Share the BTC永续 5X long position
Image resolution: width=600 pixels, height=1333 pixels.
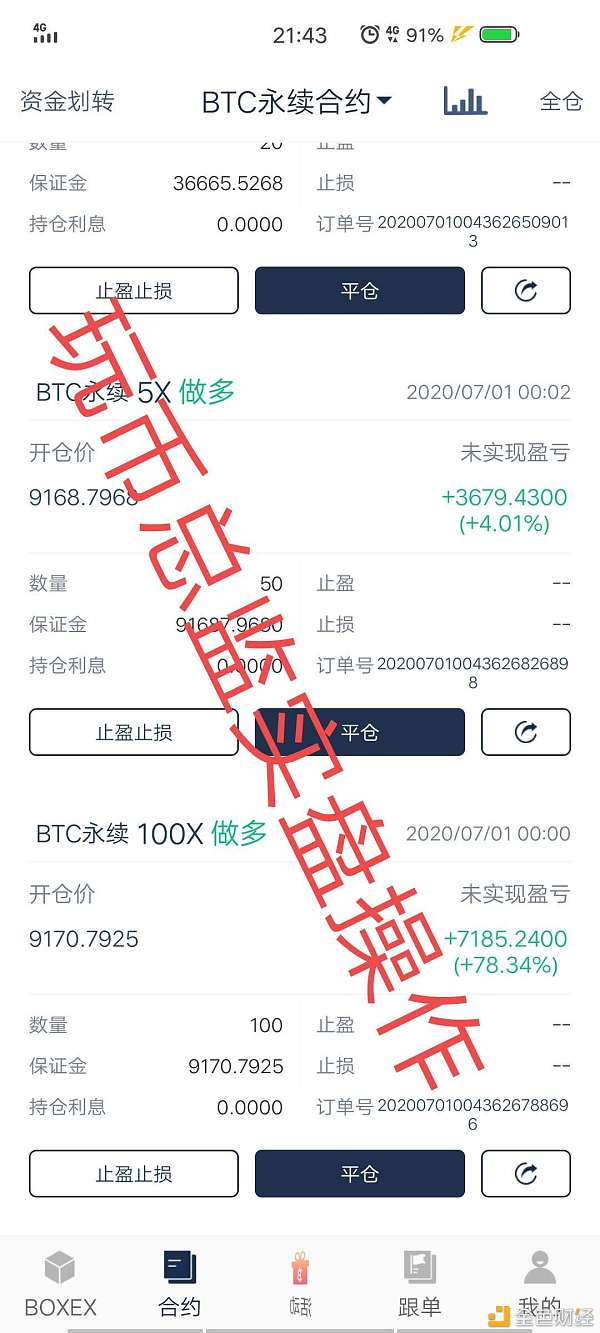click(526, 732)
